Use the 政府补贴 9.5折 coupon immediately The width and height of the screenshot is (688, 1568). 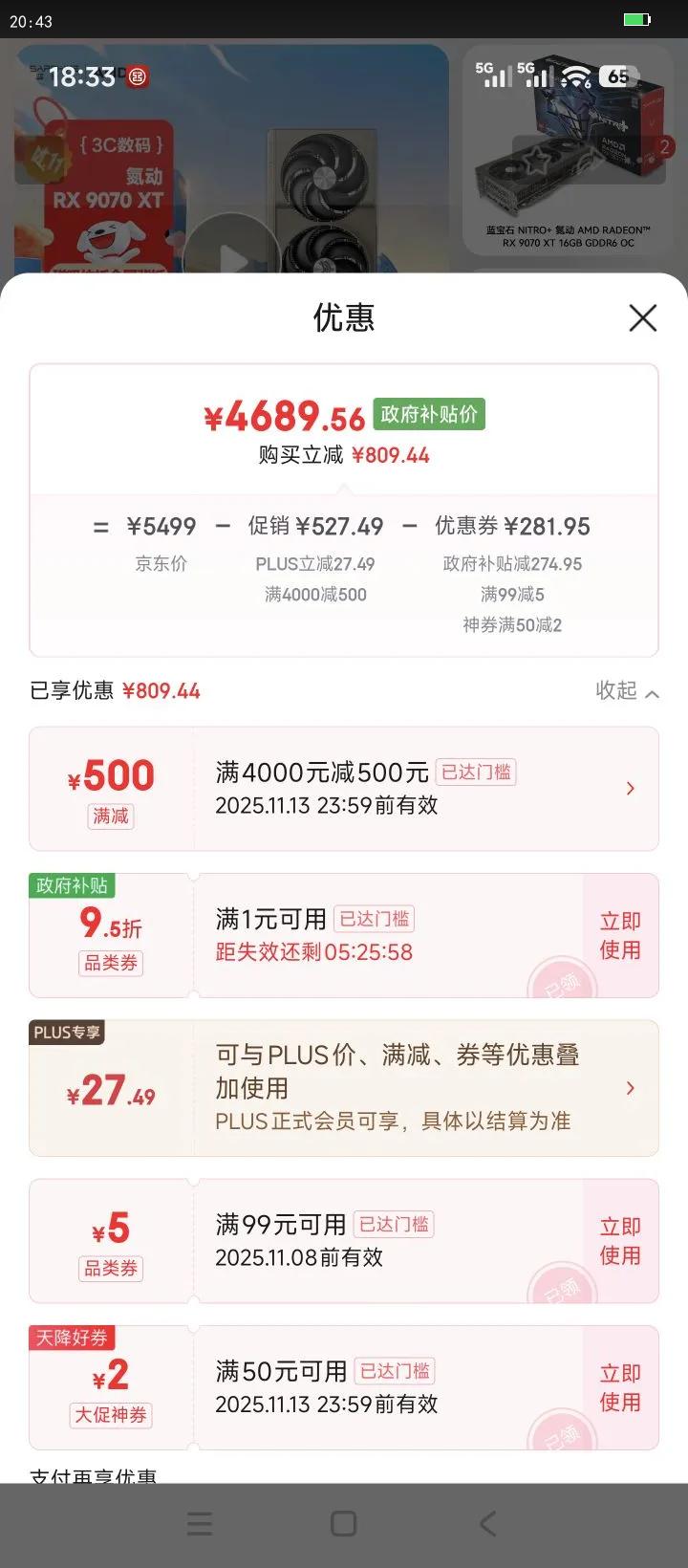point(620,935)
